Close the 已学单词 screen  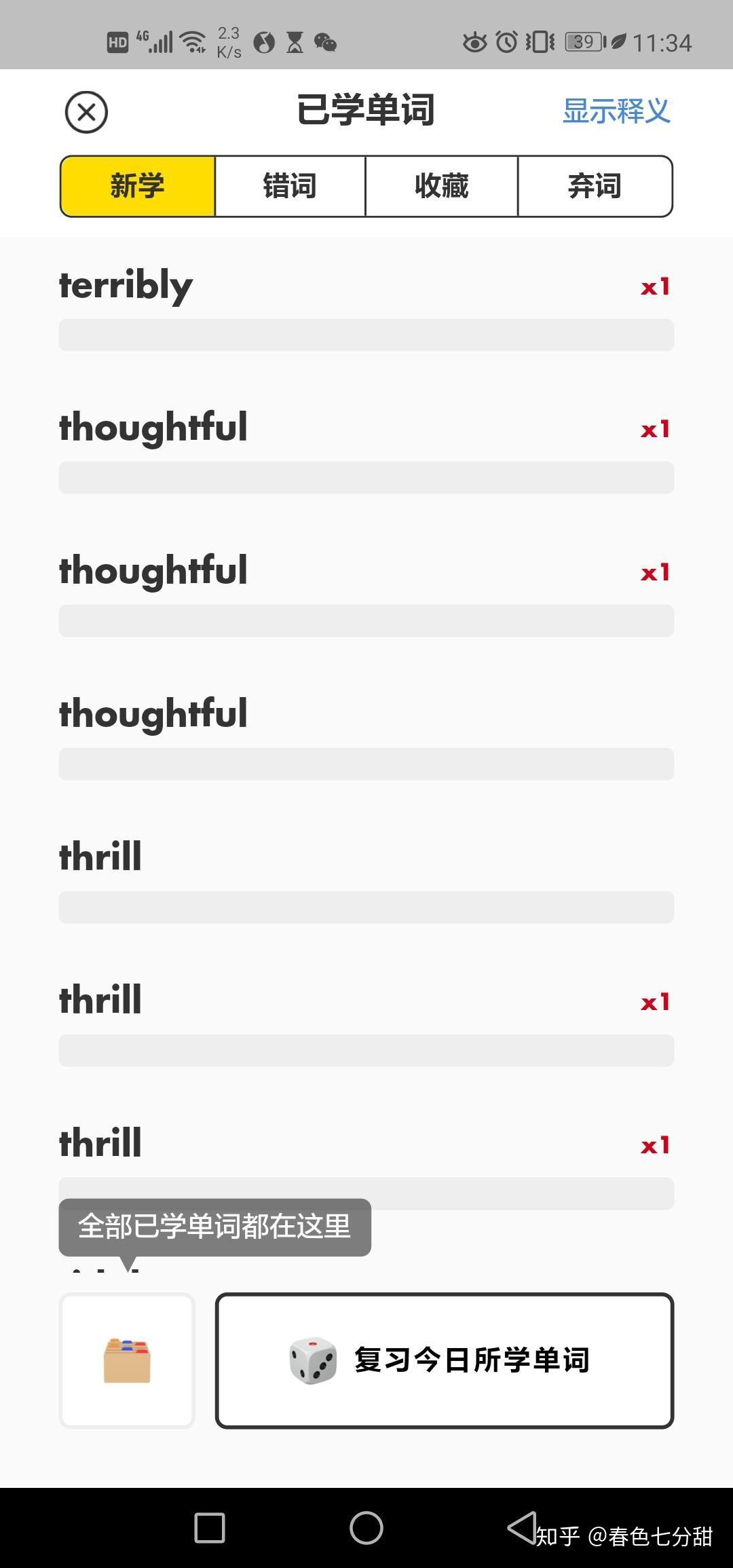pyautogui.click(x=86, y=112)
